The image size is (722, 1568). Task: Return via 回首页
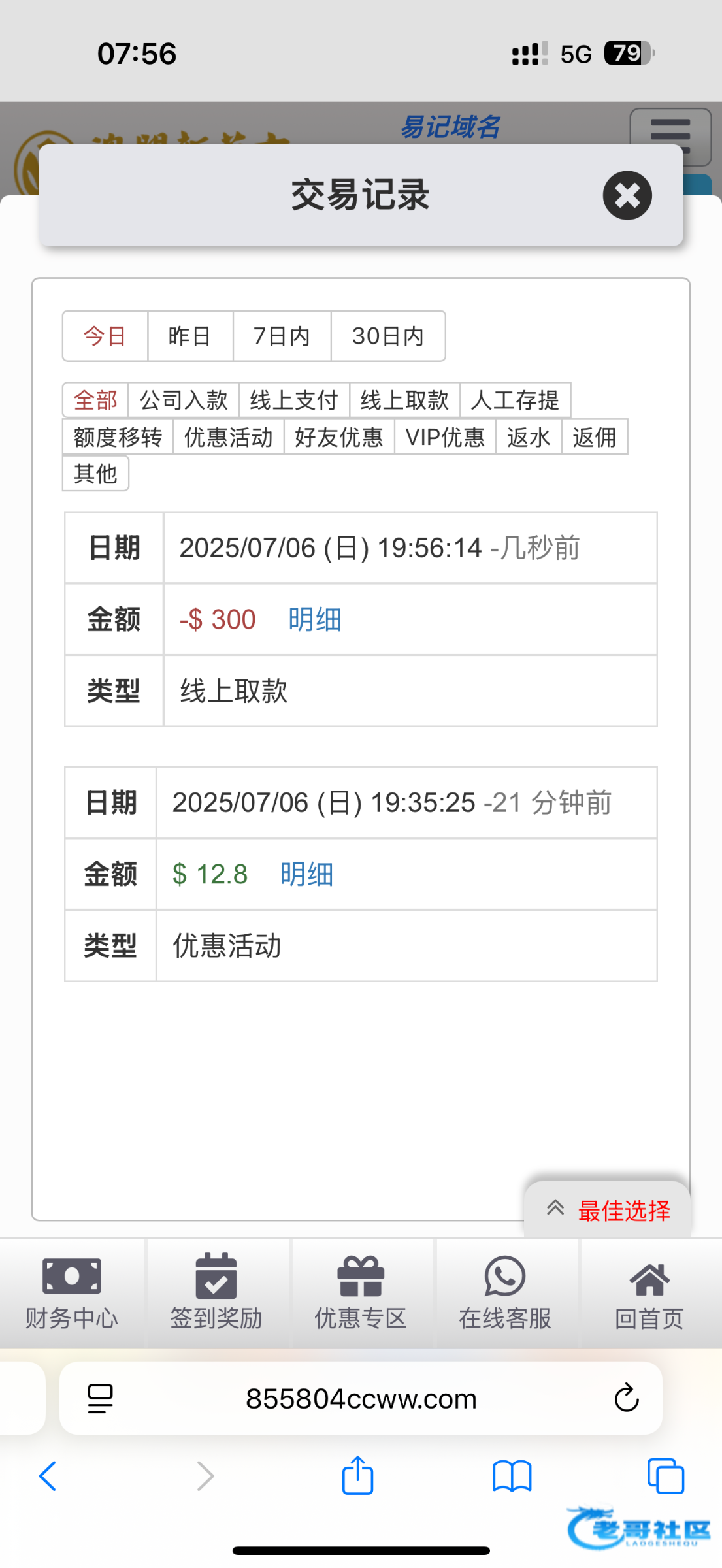tap(649, 1293)
